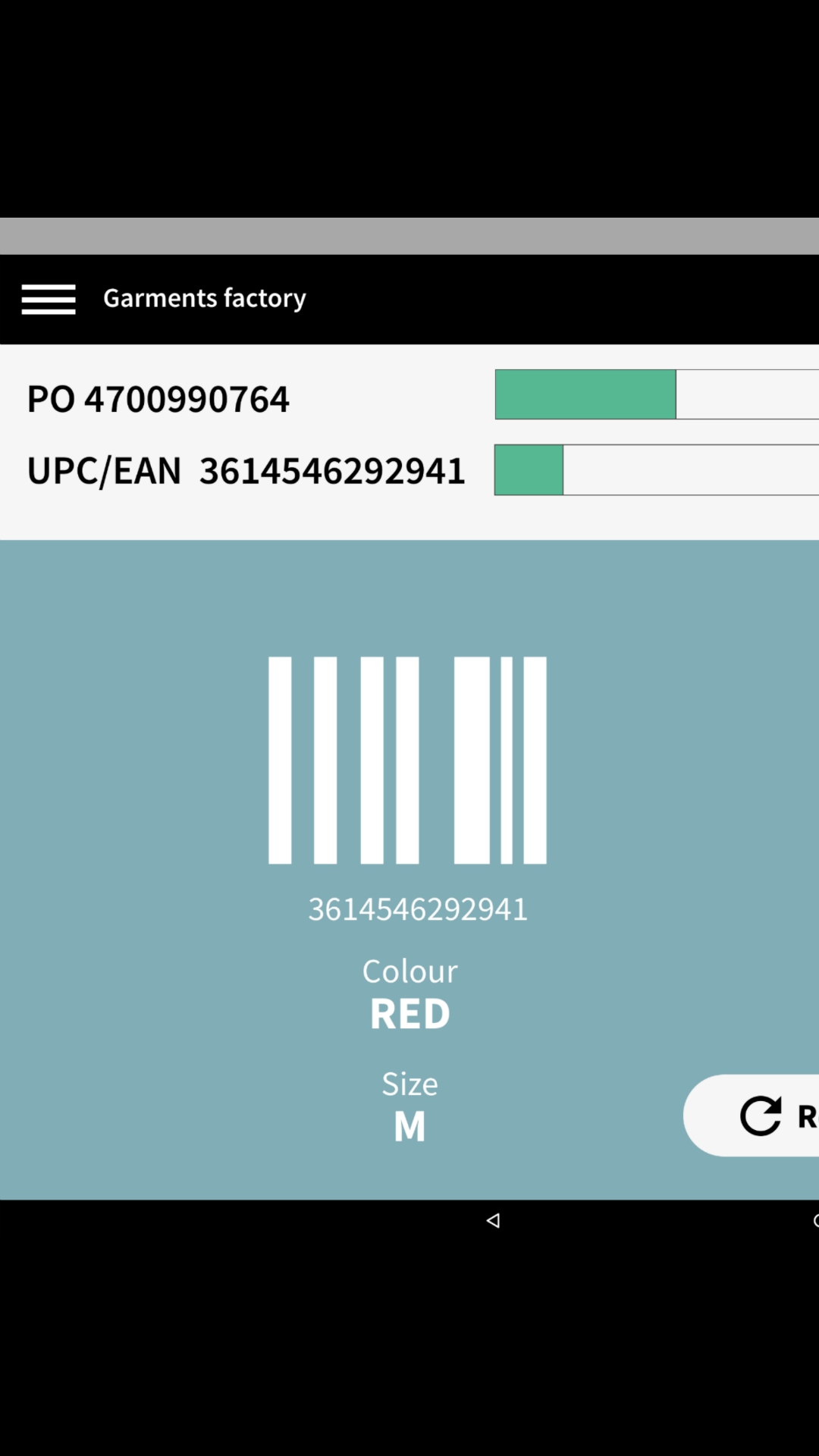Tap the back triangle in the navigation bar
This screenshot has height=1456, width=819.
492,1220
